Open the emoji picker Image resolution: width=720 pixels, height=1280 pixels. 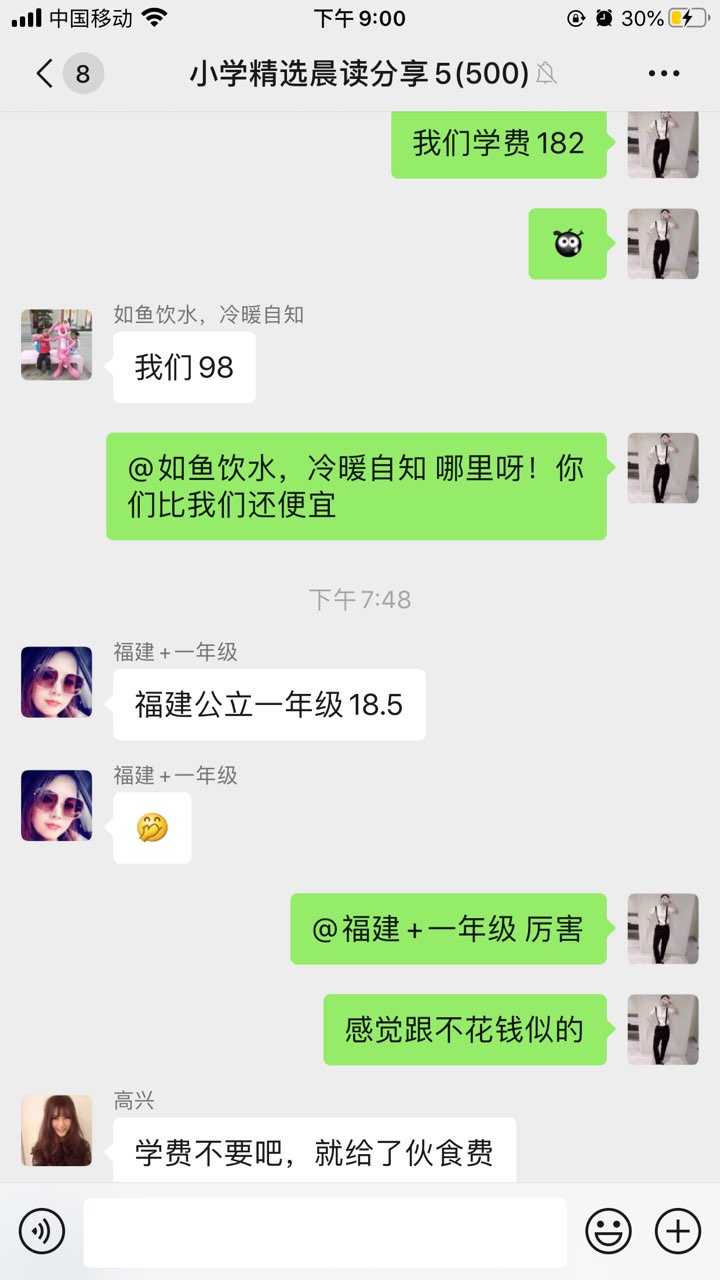pos(608,1231)
